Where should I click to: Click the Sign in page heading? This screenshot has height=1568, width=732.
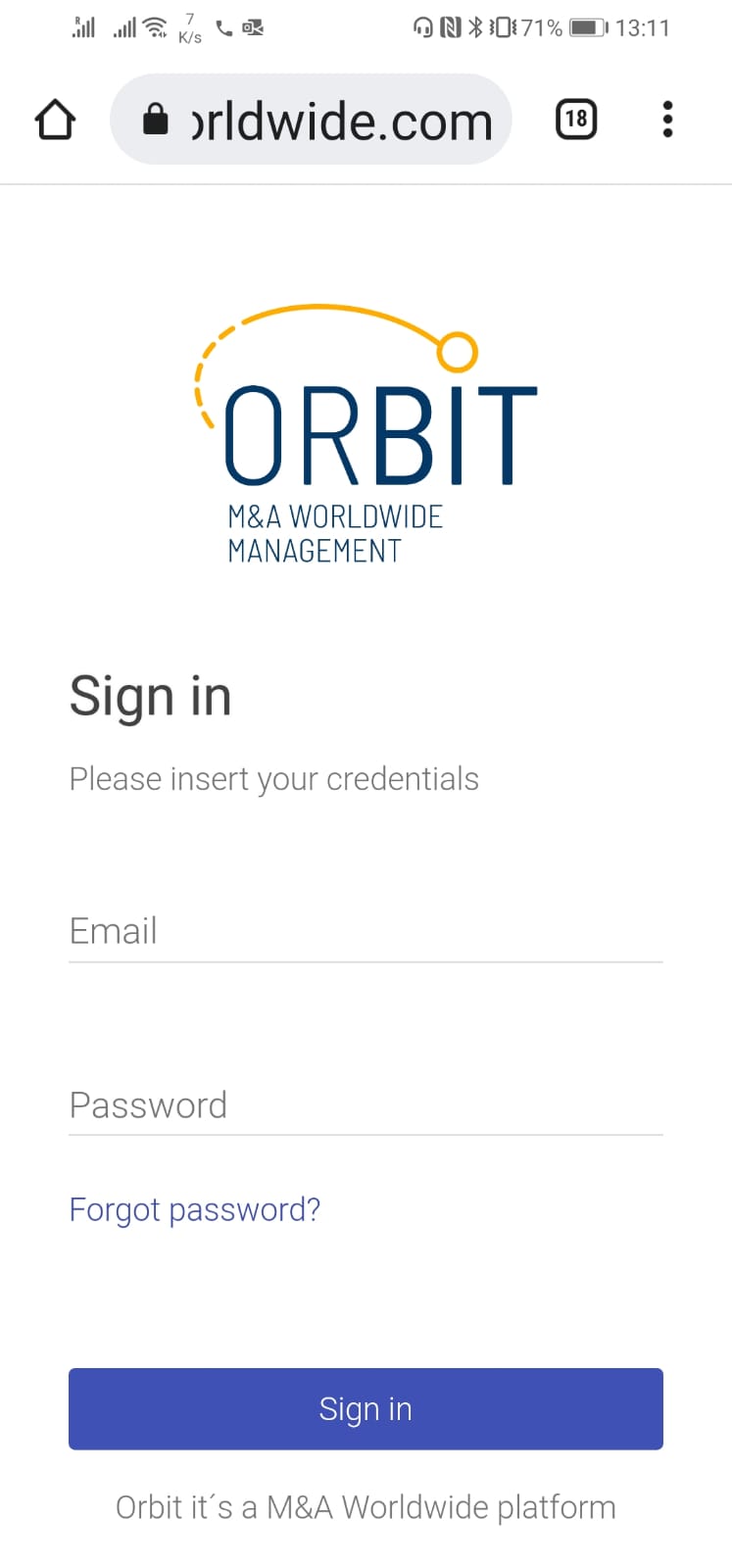click(150, 697)
